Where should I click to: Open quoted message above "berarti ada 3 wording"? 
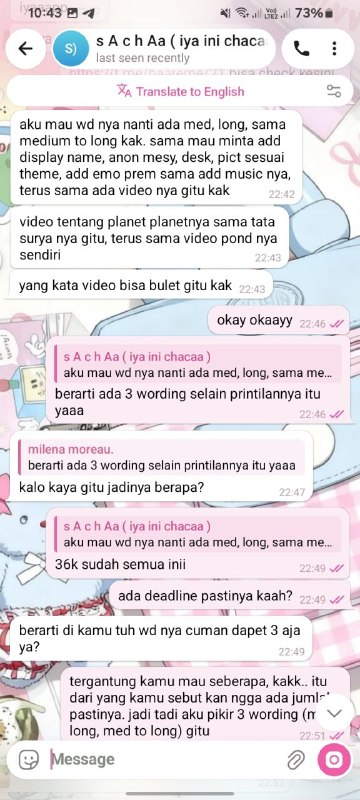click(198, 364)
